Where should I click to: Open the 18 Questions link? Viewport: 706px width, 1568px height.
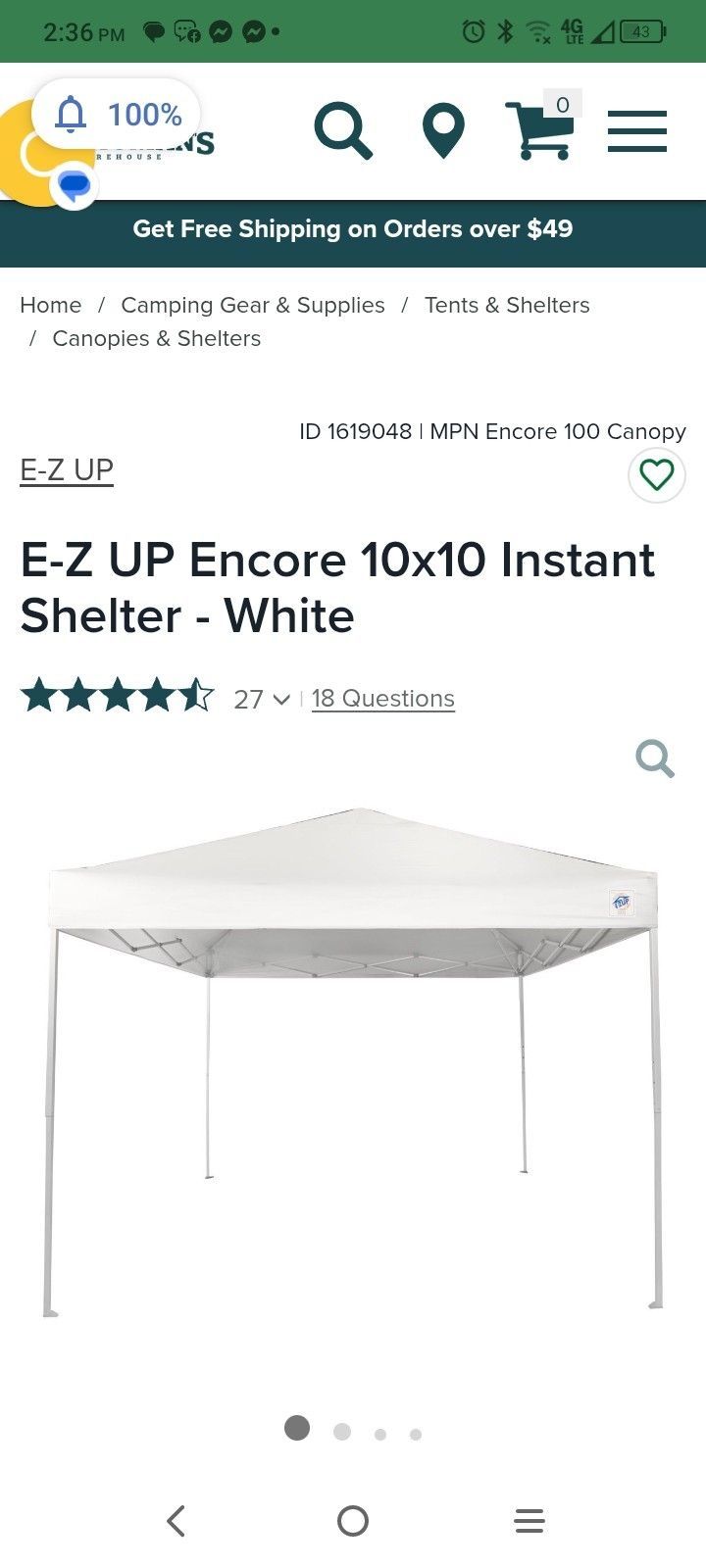[382, 699]
